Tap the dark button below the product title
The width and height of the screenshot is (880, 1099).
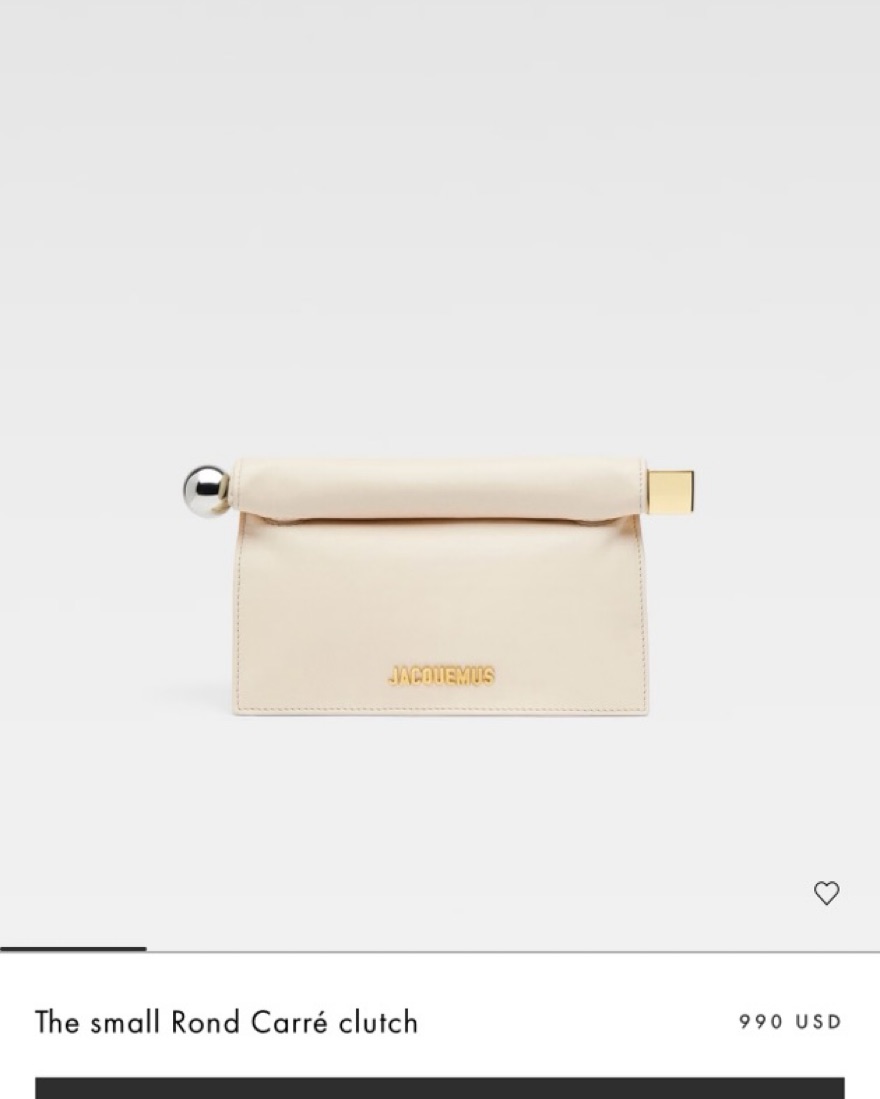point(440,1088)
